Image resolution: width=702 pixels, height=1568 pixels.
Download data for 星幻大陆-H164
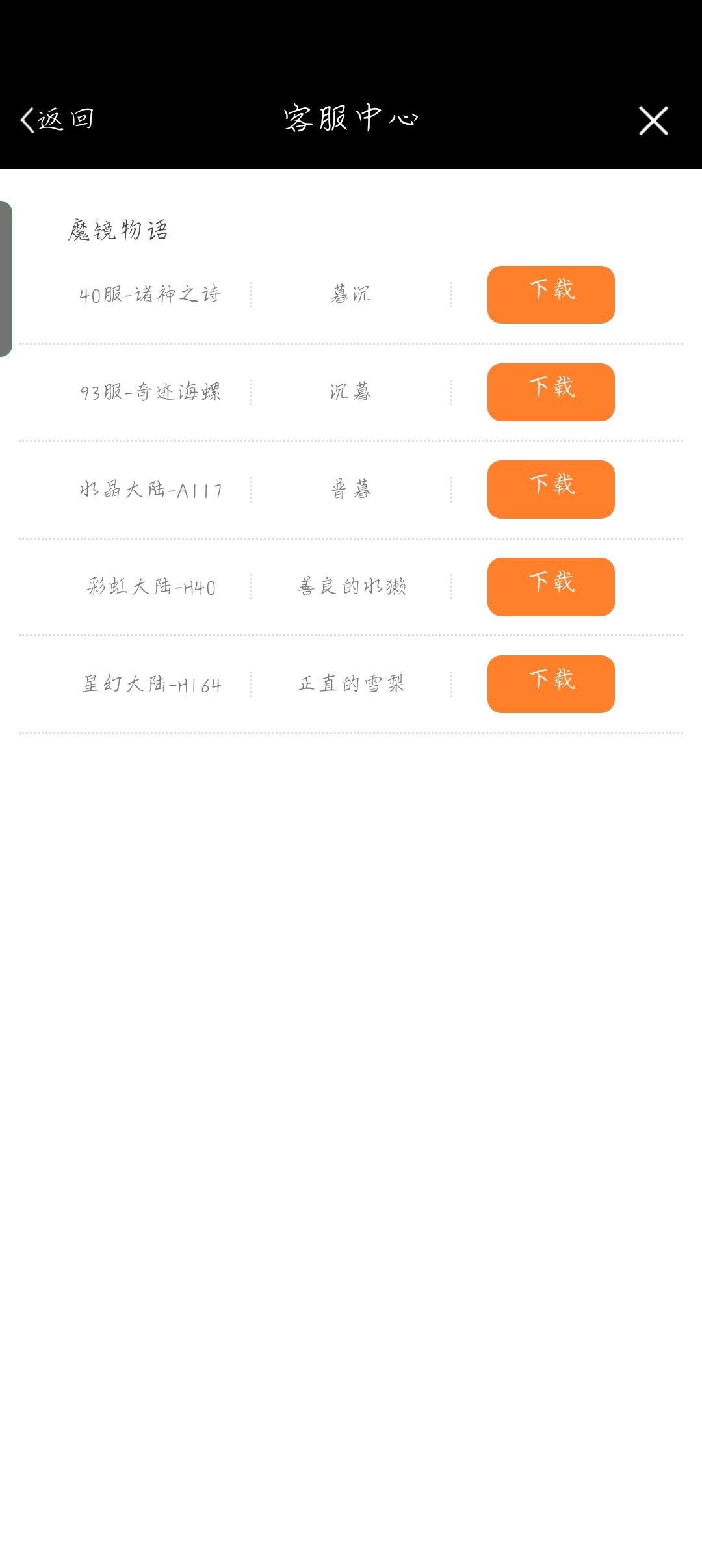click(x=550, y=683)
